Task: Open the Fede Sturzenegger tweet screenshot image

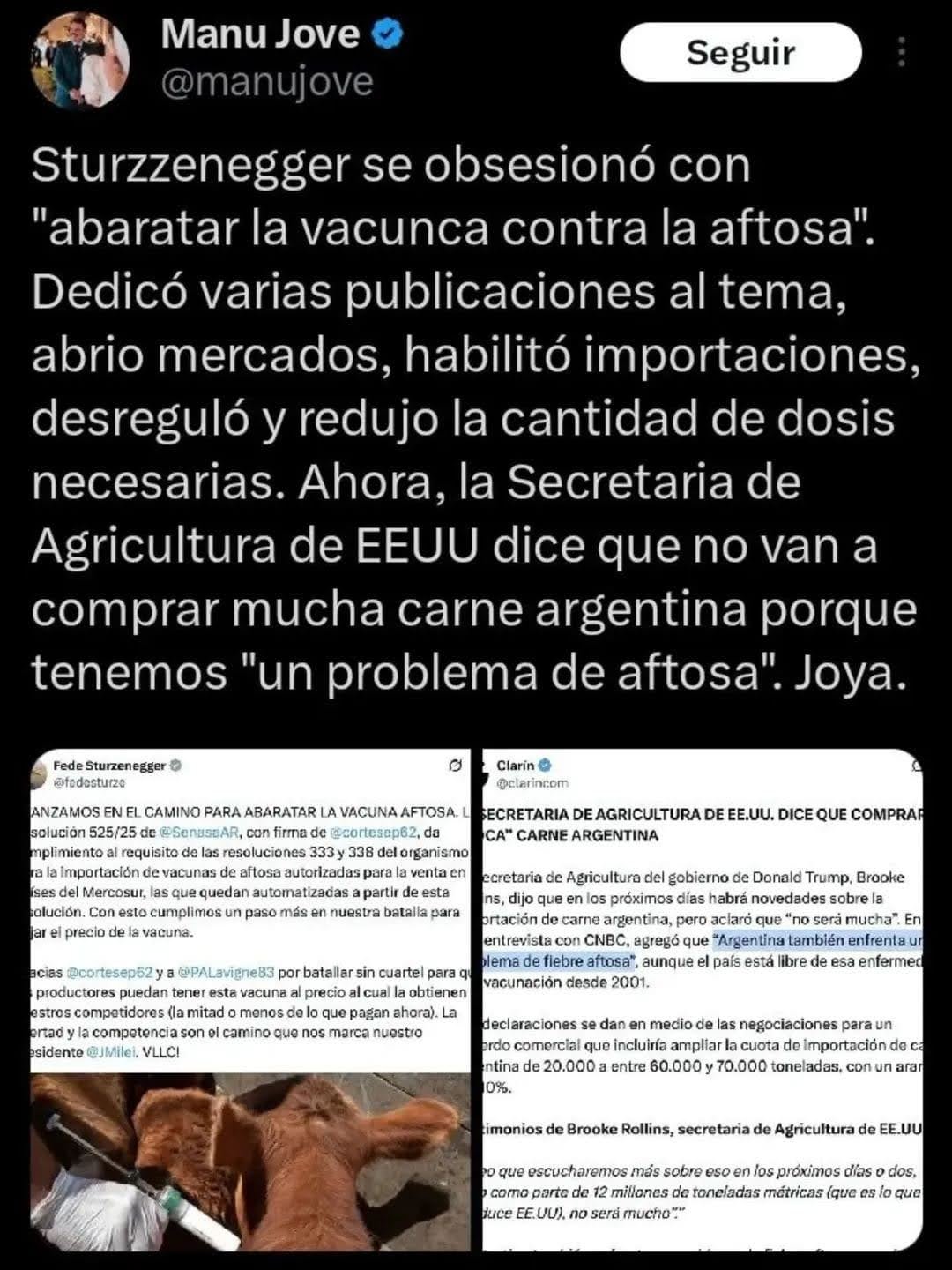Action: (x=251, y=999)
